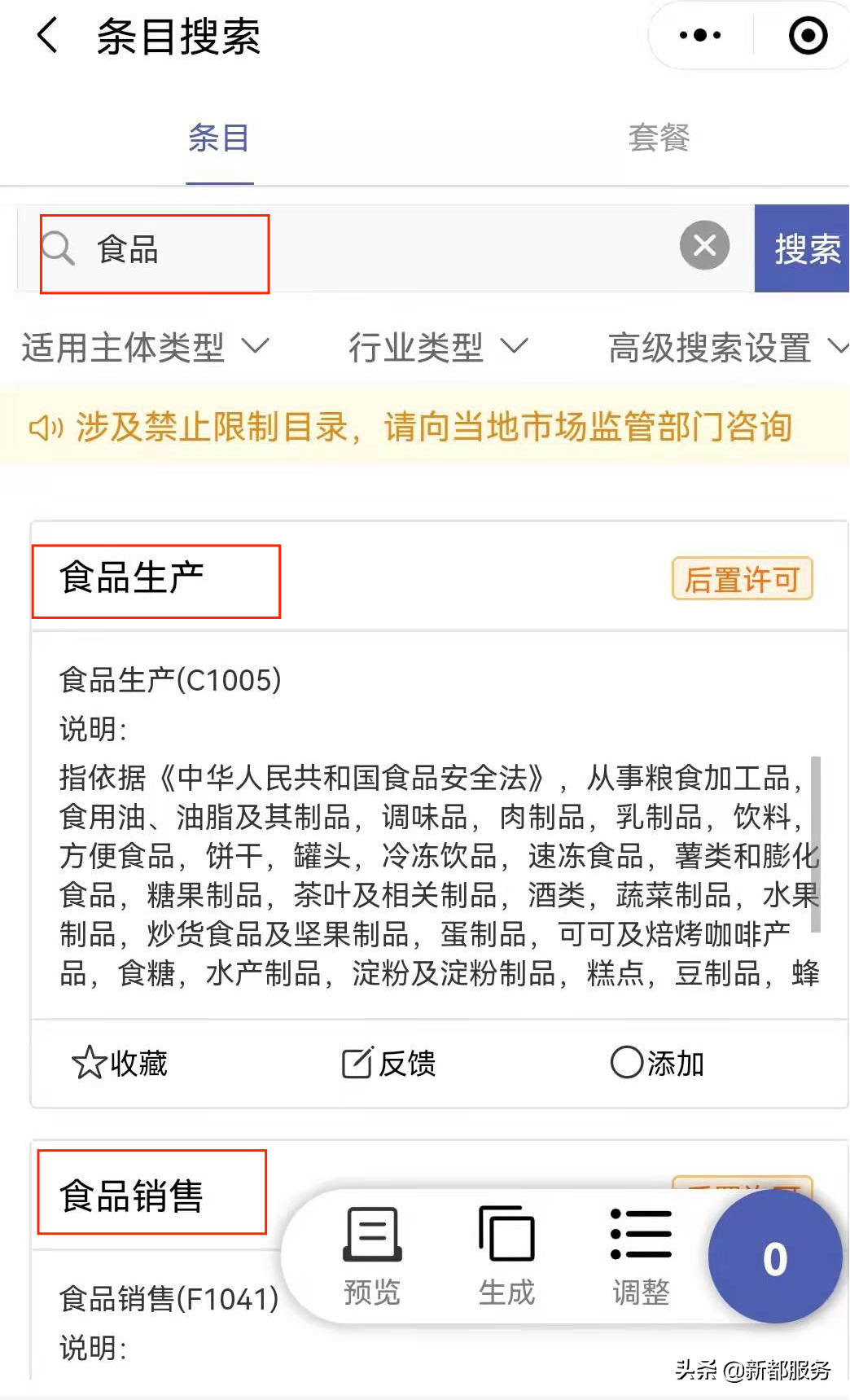Tap the blue selected-count circle
Image resolution: width=850 pixels, height=1400 pixels.
point(775,1258)
